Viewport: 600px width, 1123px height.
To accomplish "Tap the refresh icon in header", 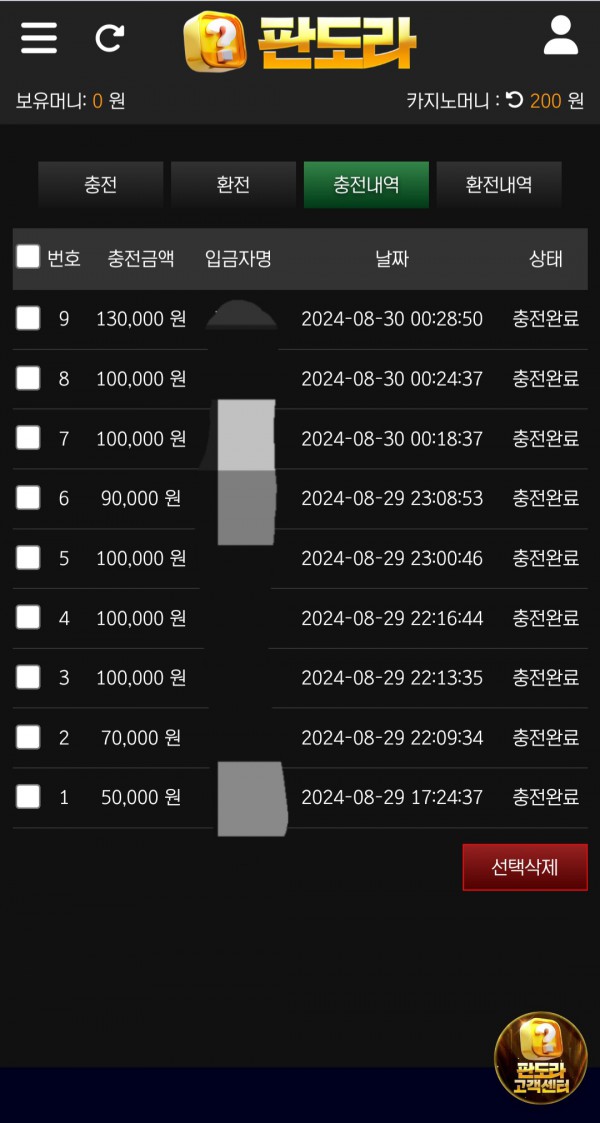I will click(109, 38).
